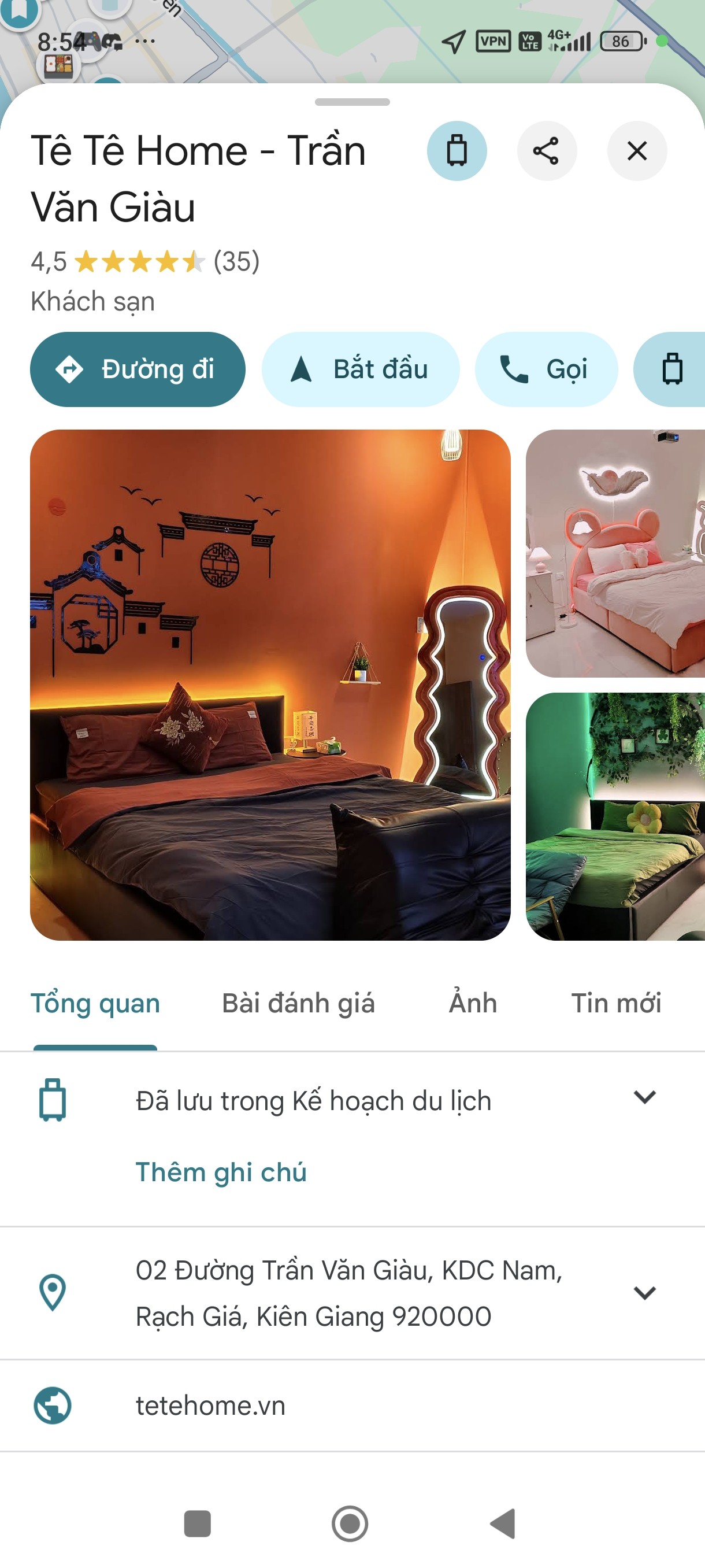Add a note via Thêm ghi chú
The image size is (705, 1568).
point(221,1173)
